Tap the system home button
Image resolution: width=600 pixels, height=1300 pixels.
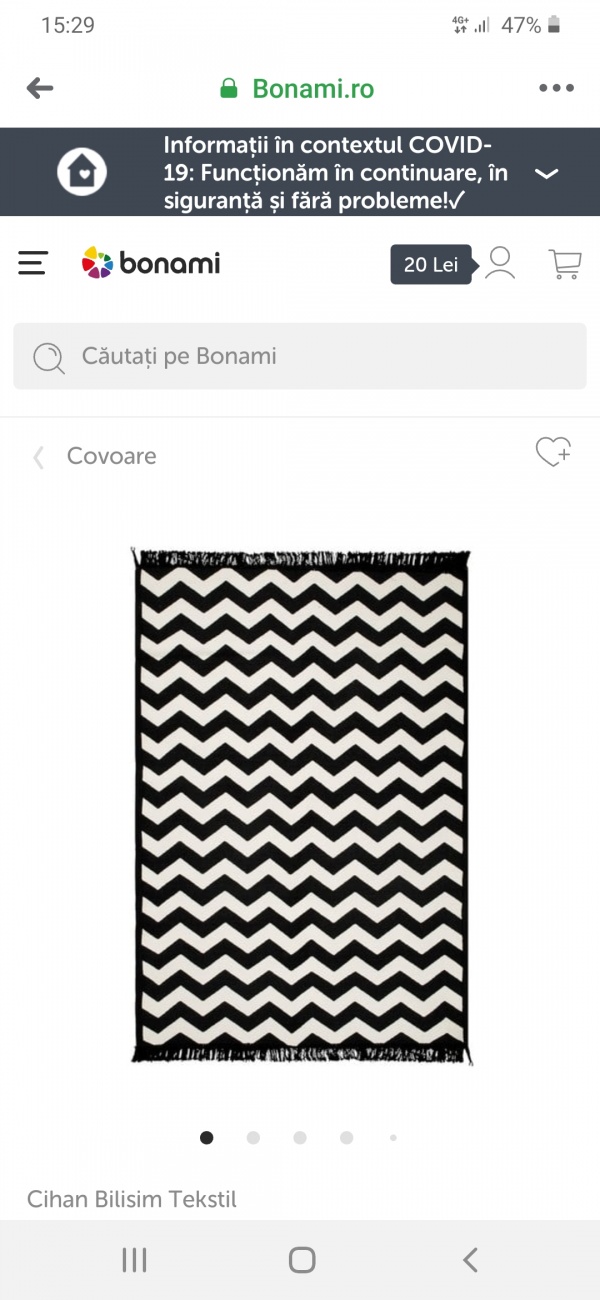pyautogui.click(x=301, y=1260)
